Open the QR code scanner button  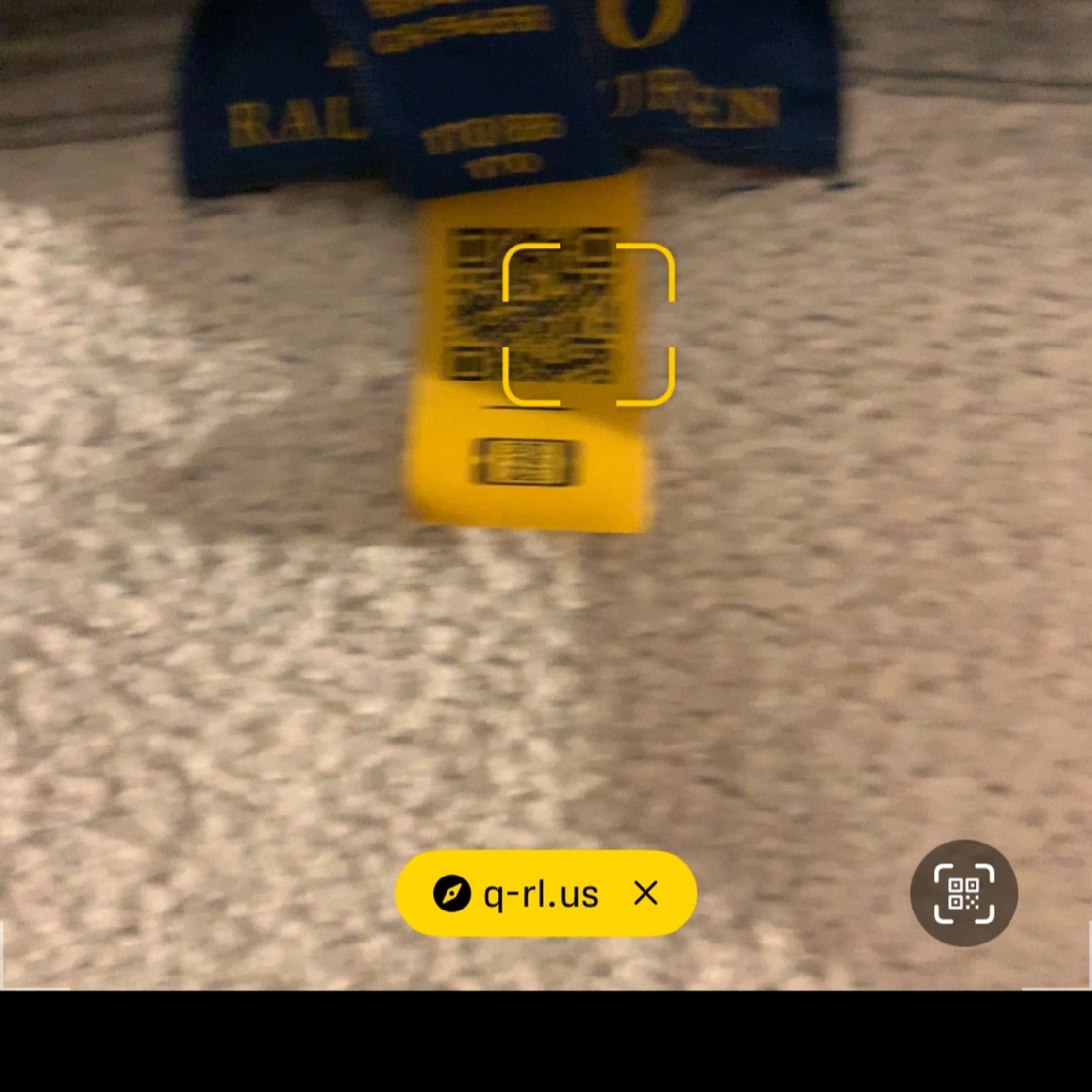(964, 893)
